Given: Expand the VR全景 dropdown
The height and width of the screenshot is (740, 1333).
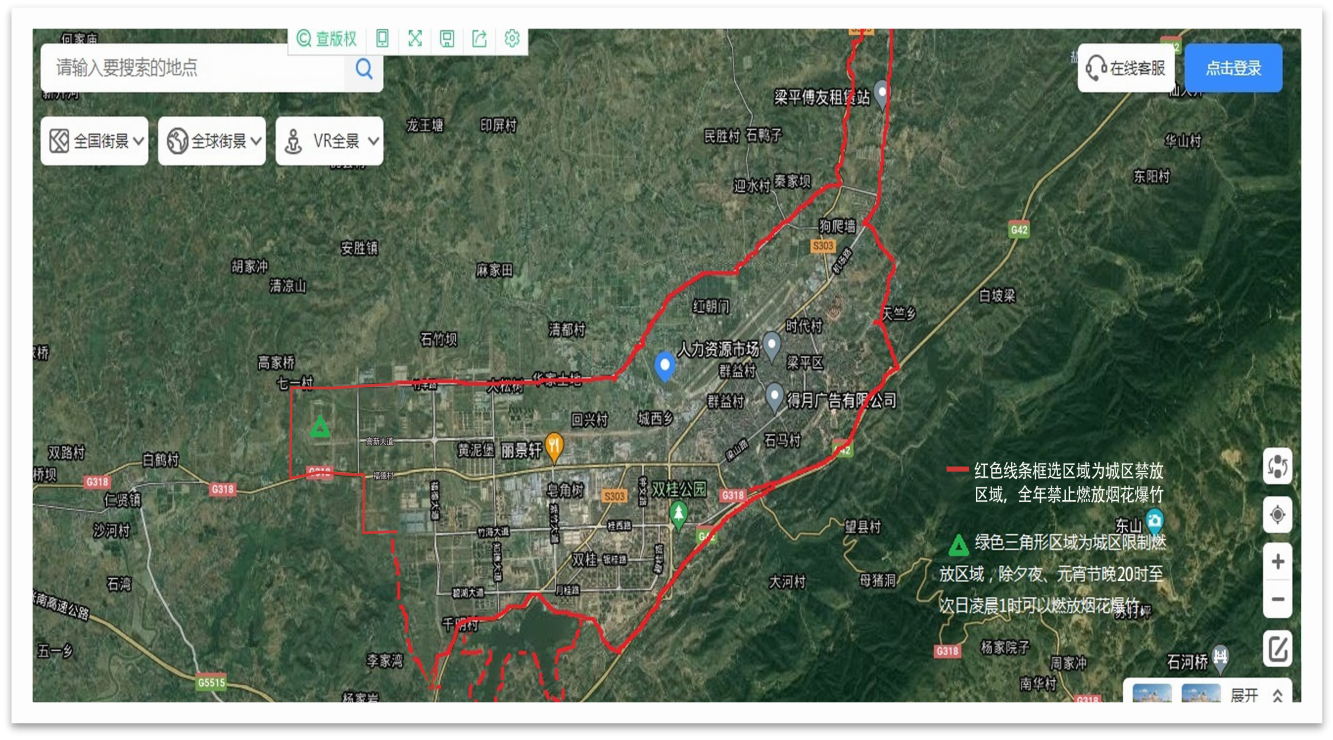Looking at the screenshot, I should point(329,141).
